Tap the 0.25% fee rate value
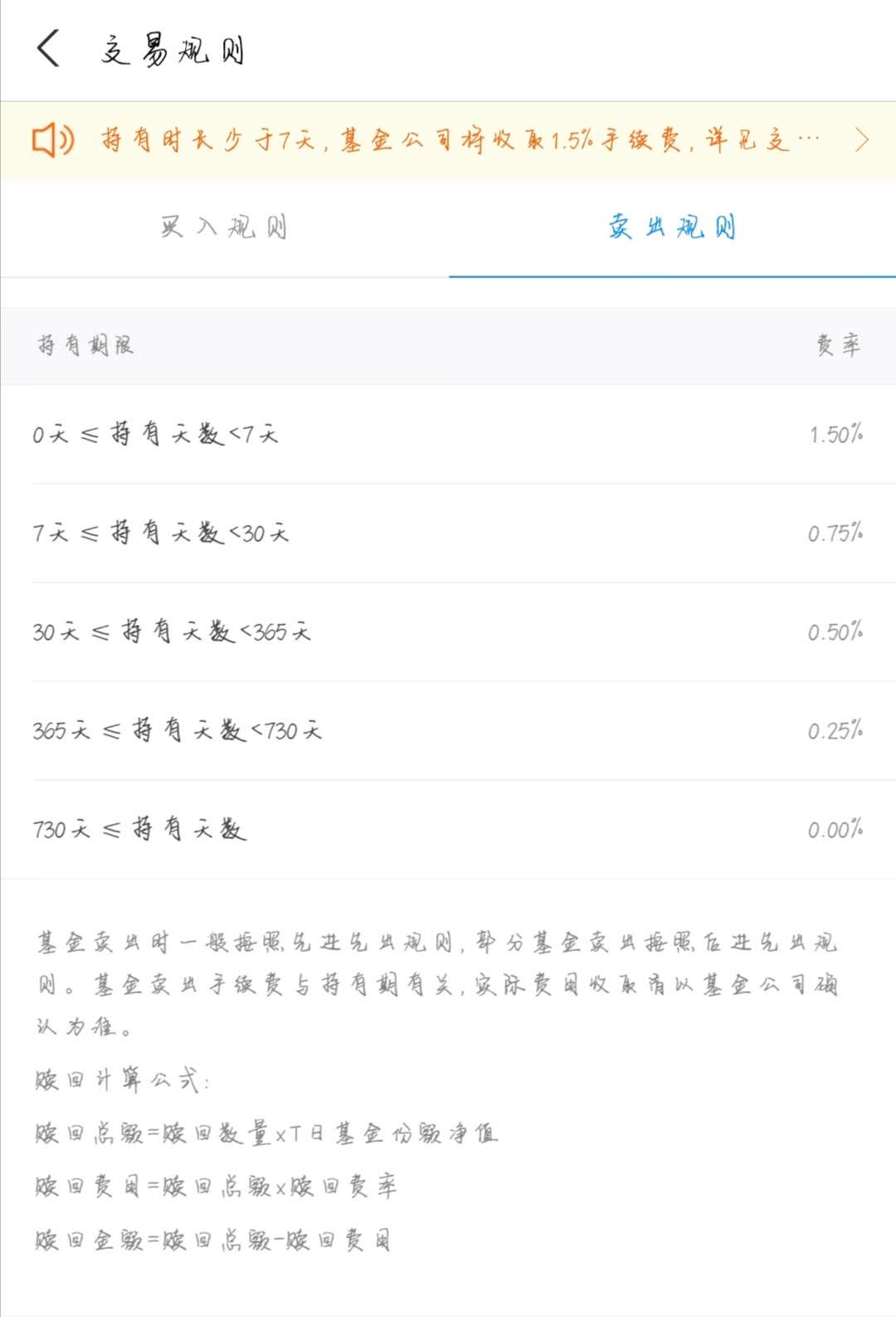Image resolution: width=896 pixels, height=1317 pixels. tap(836, 729)
